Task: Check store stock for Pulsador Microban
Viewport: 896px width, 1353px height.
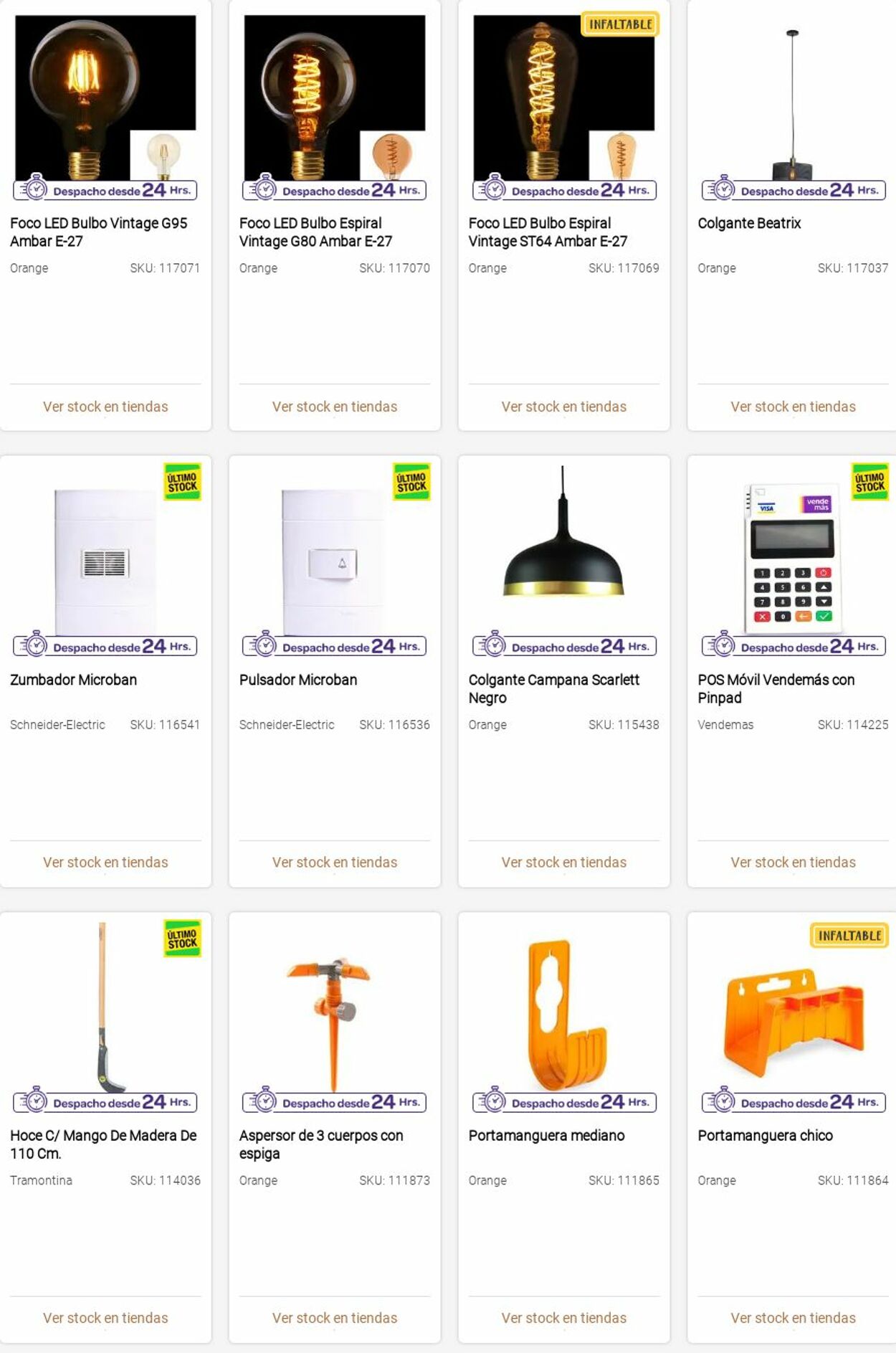Action: pos(335,863)
